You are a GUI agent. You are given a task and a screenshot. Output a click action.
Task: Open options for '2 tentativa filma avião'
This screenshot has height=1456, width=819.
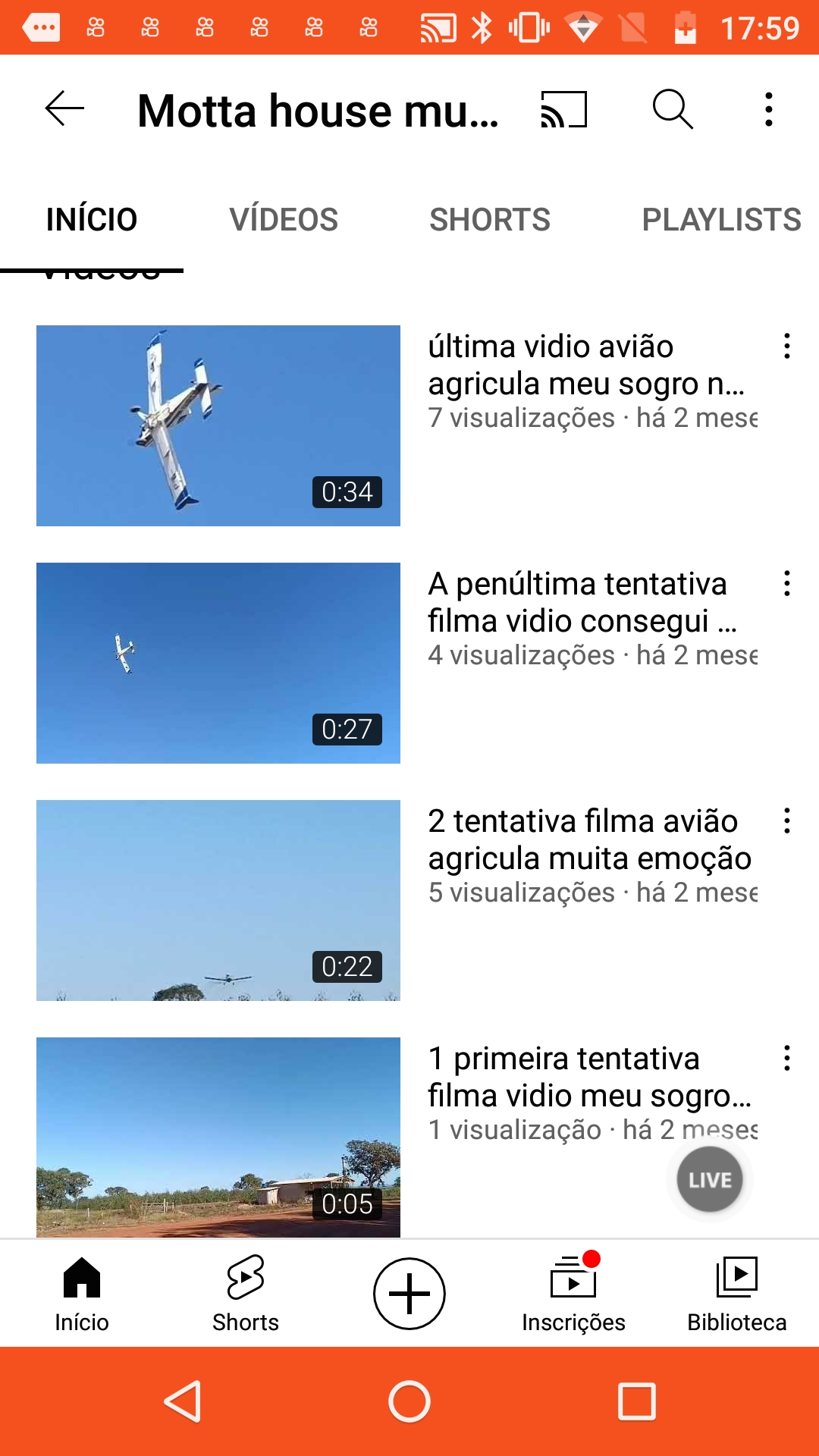(787, 821)
